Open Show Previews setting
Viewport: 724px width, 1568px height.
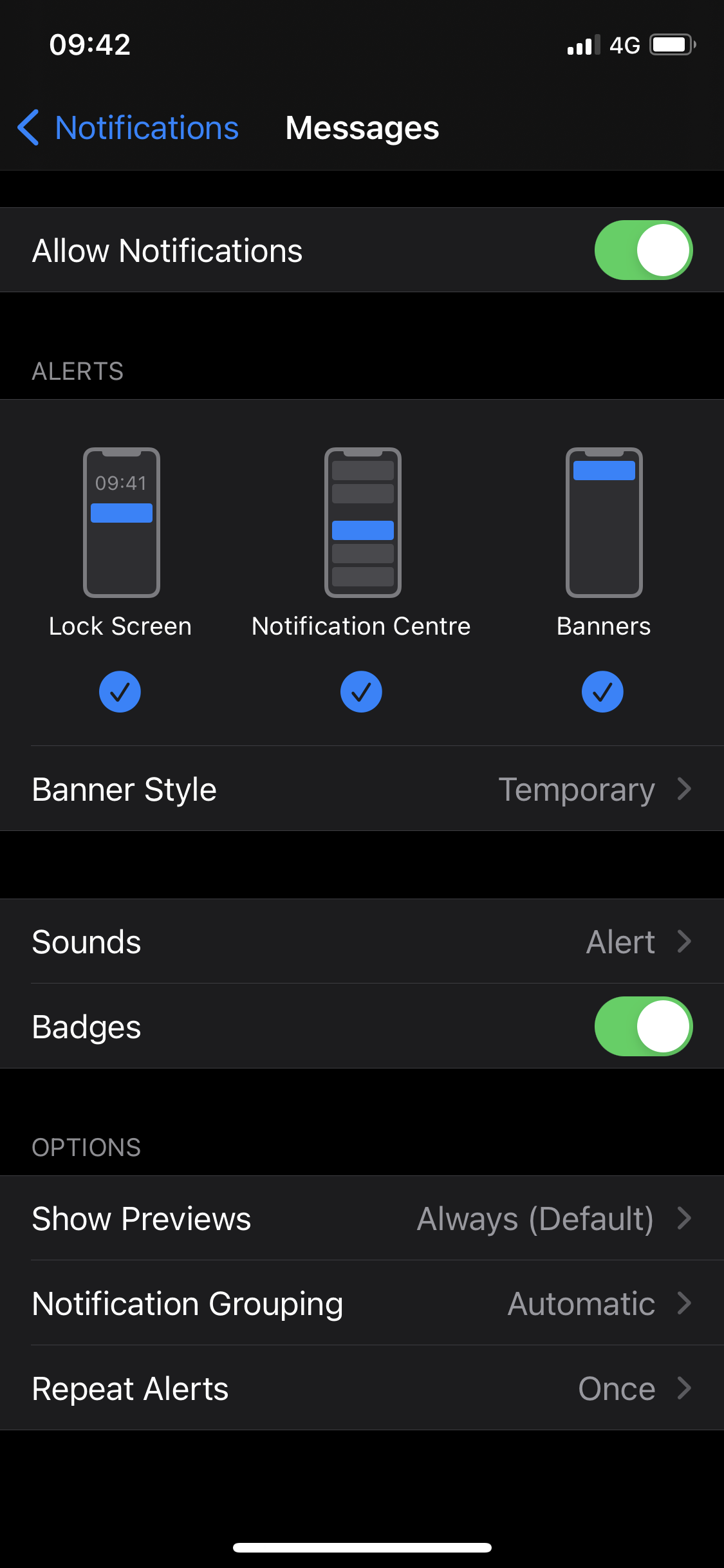coord(362,1218)
